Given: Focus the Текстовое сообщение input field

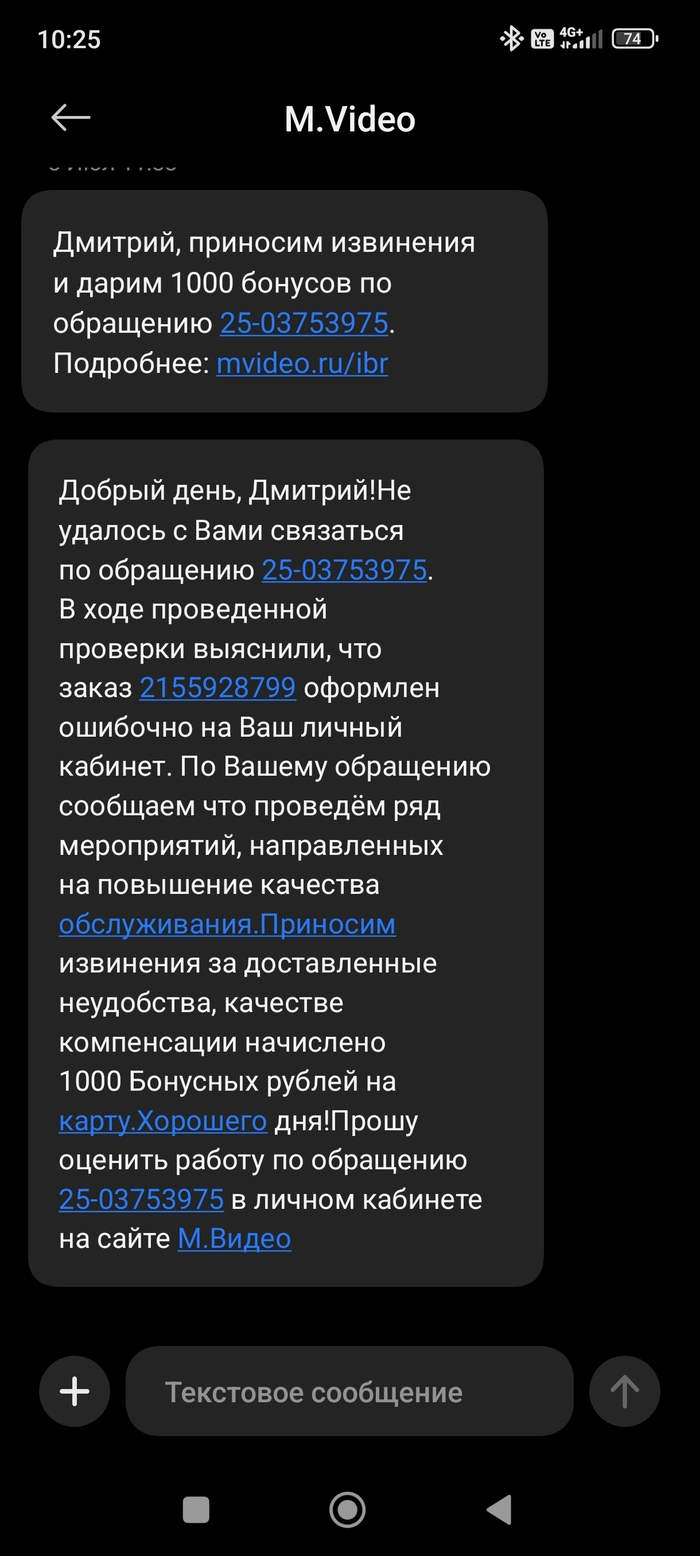Looking at the screenshot, I should click(350, 1392).
